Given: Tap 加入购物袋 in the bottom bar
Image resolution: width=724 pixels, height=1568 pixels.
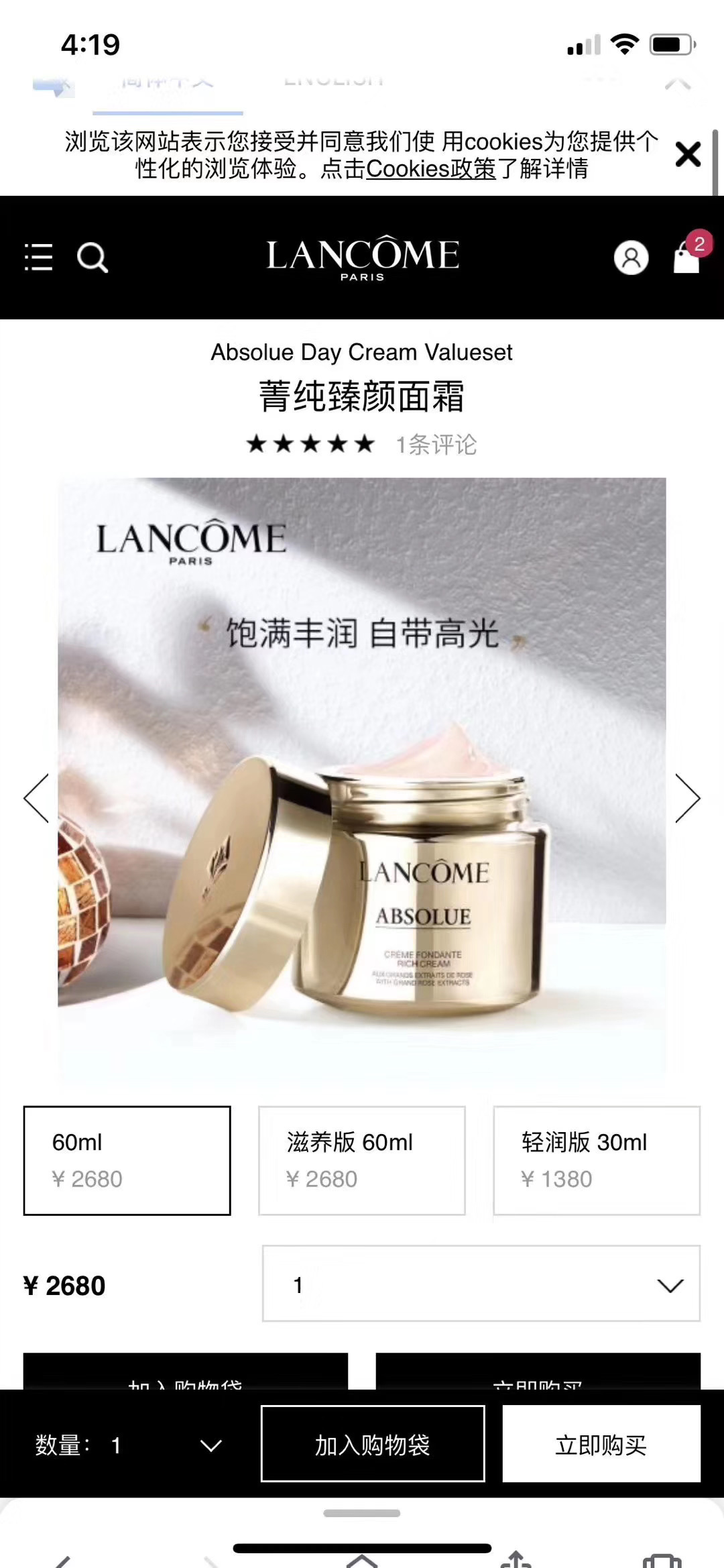Looking at the screenshot, I should [x=373, y=1444].
